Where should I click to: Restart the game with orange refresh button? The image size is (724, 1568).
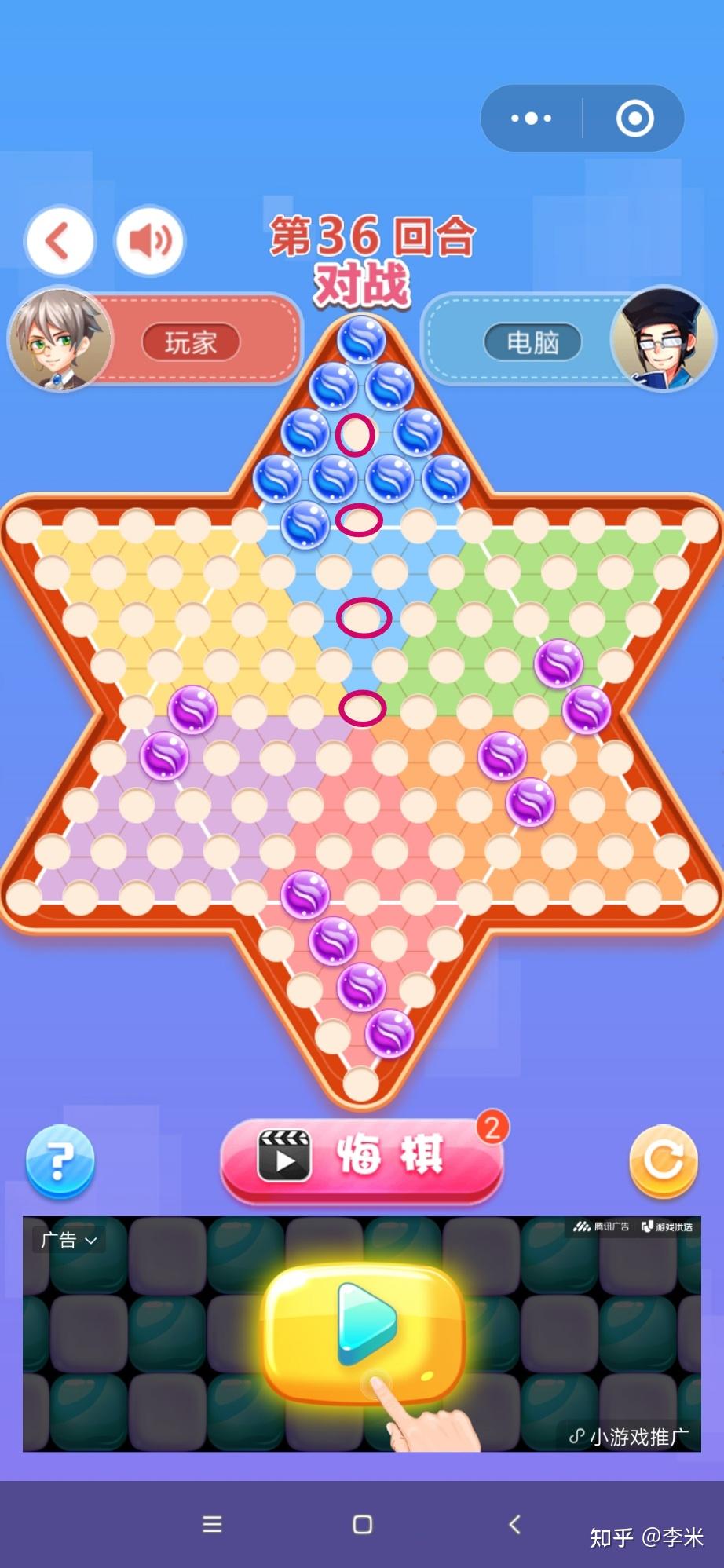coord(664,1160)
